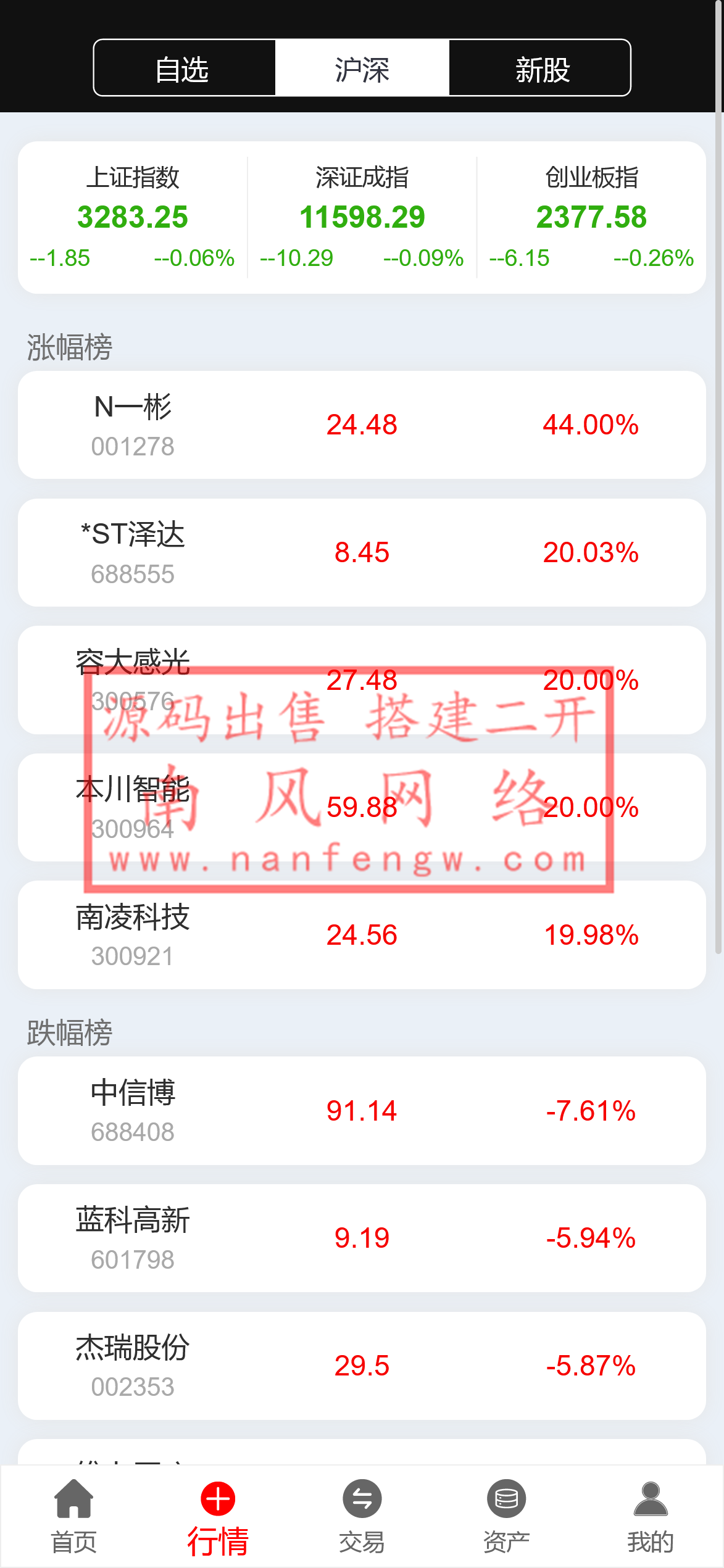Go to the 我的 profile tab
Screen dimensions: 724x1568
tap(650, 1516)
